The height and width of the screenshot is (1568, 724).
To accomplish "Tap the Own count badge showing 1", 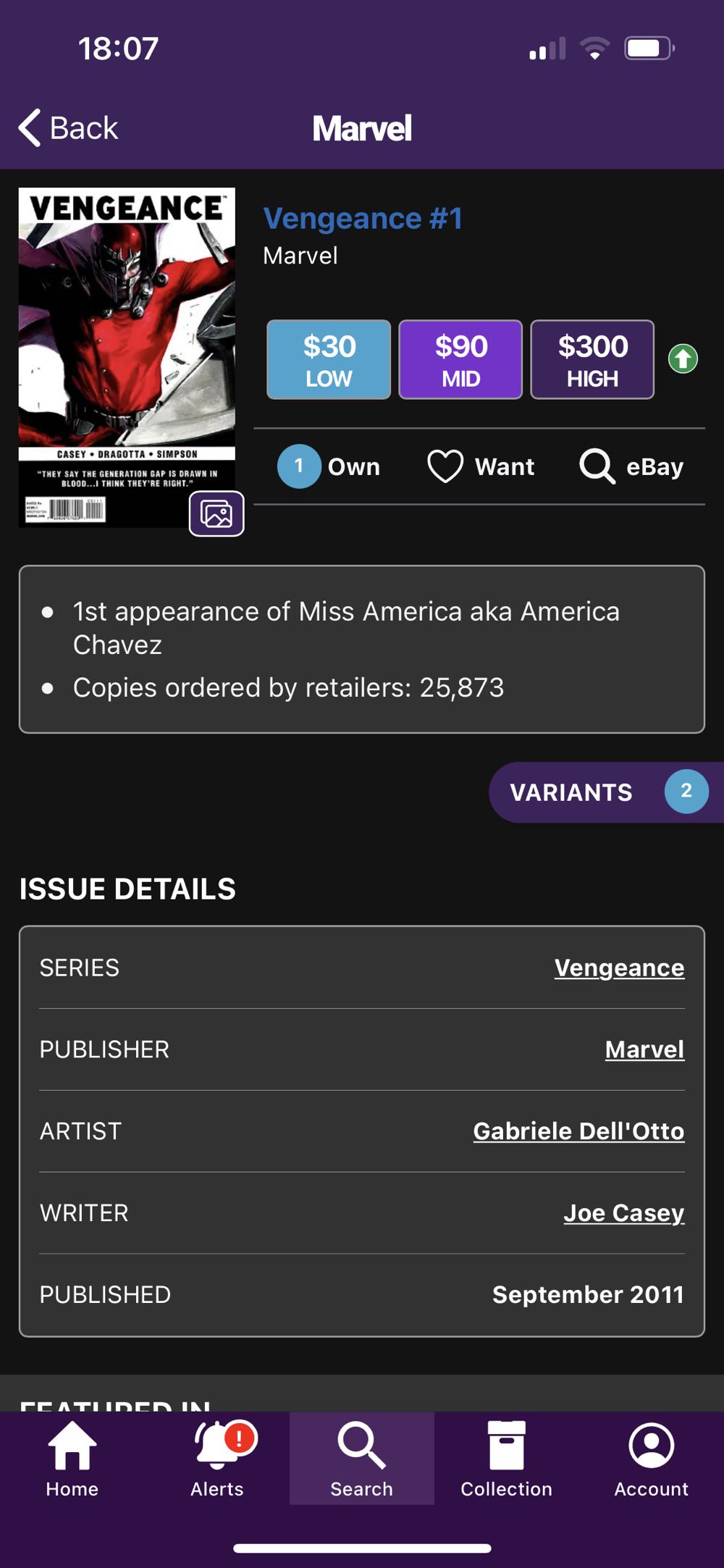I will tap(298, 466).
